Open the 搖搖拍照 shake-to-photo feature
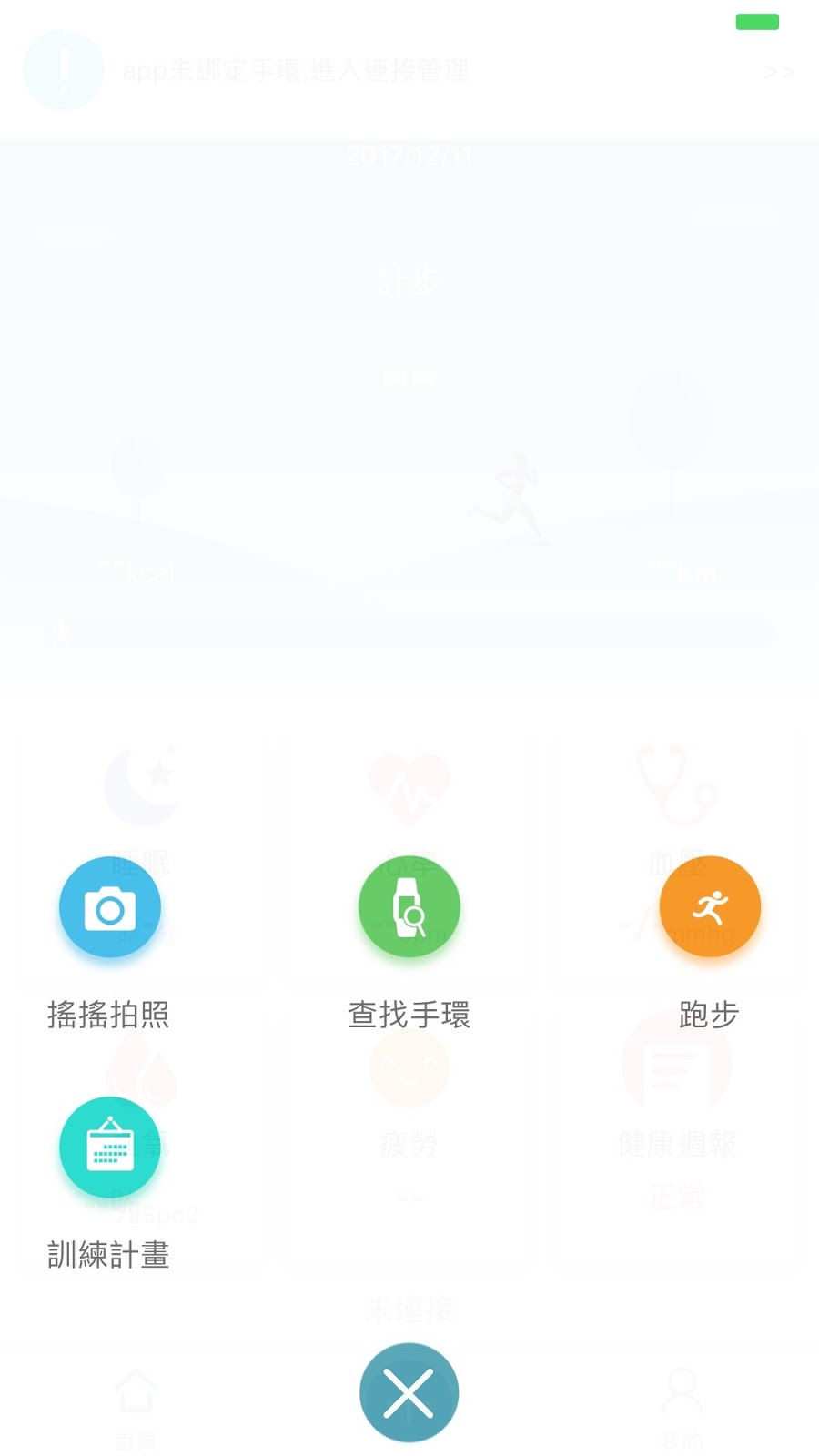Viewport: 819px width, 1456px height. coord(109,908)
